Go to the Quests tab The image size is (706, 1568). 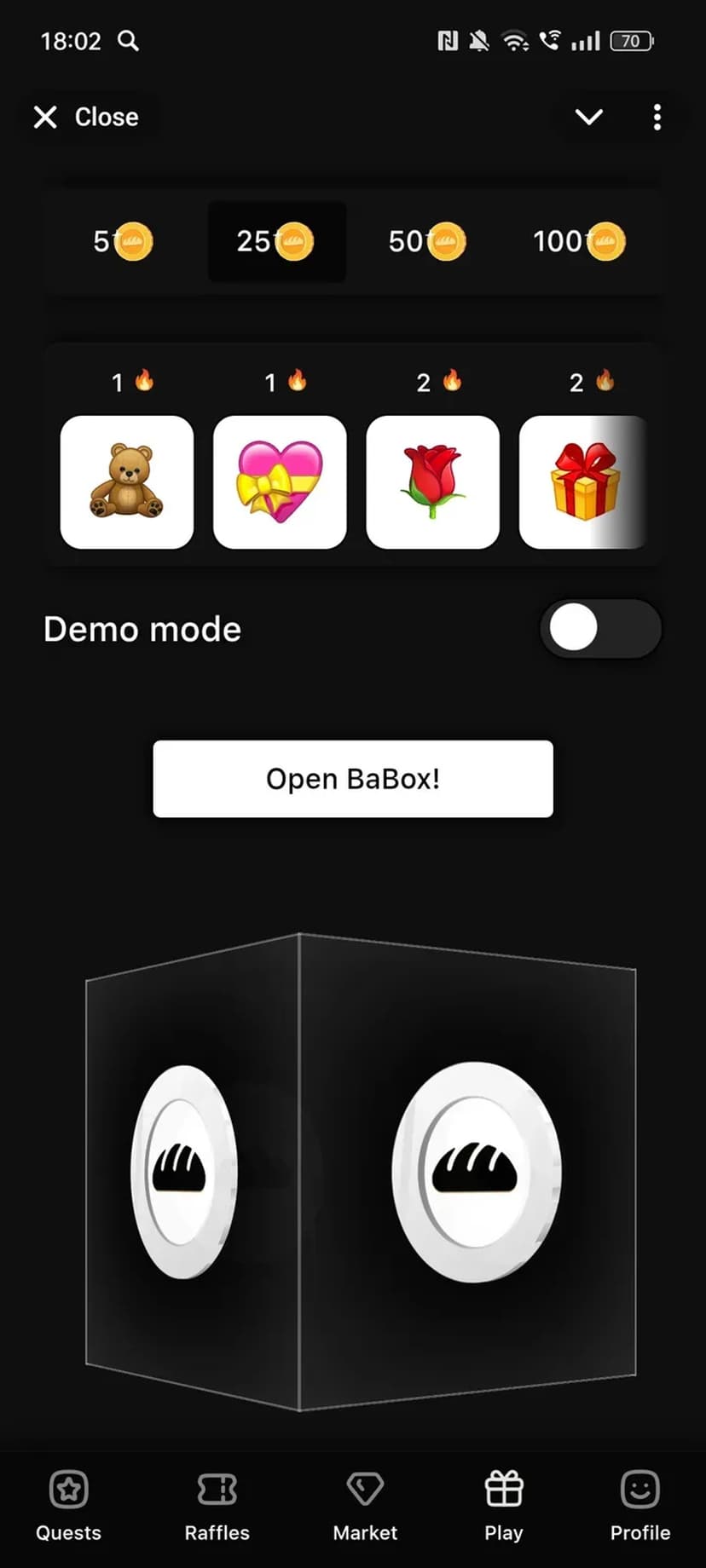pos(68,1506)
